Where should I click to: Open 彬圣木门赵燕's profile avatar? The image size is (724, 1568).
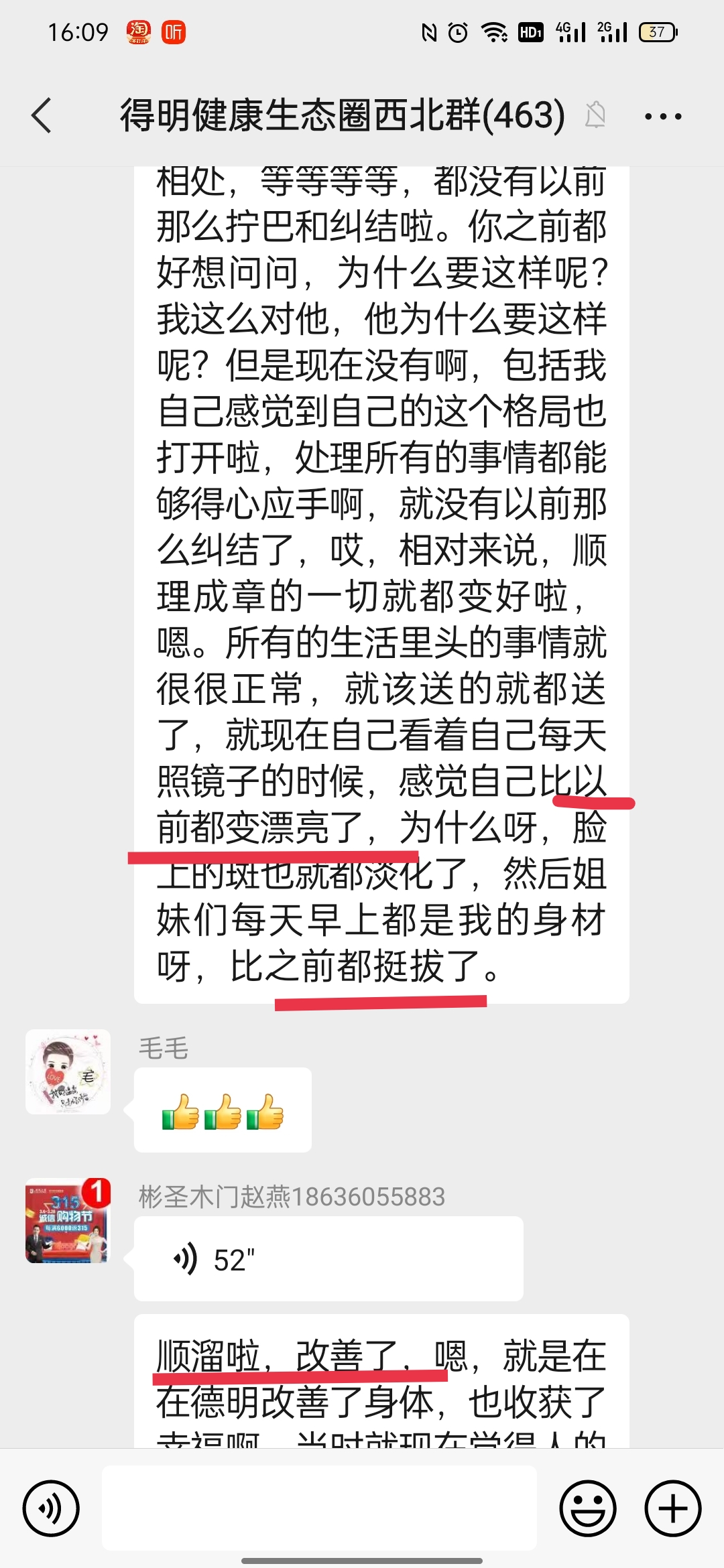(68, 1221)
